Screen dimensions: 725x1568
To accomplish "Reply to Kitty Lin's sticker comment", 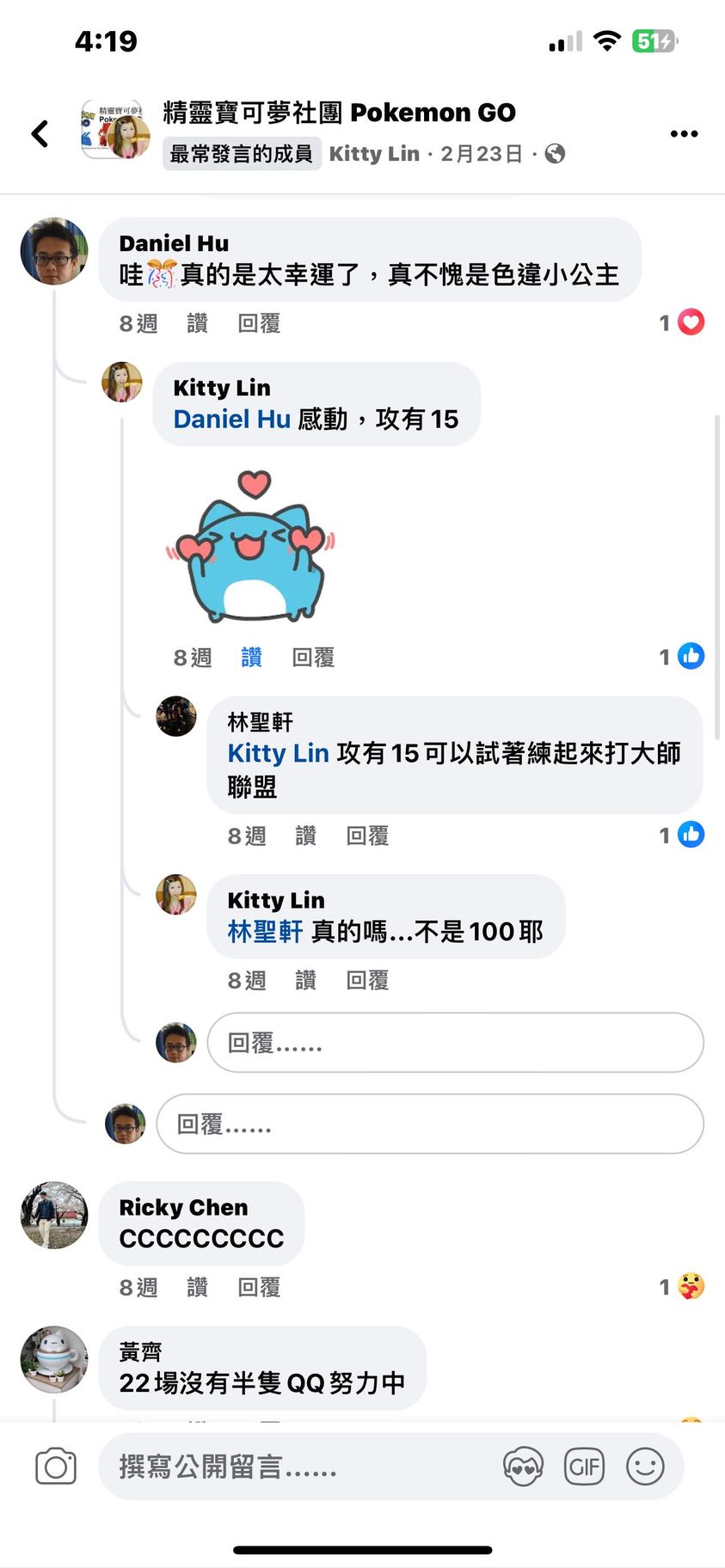I will click(312, 658).
